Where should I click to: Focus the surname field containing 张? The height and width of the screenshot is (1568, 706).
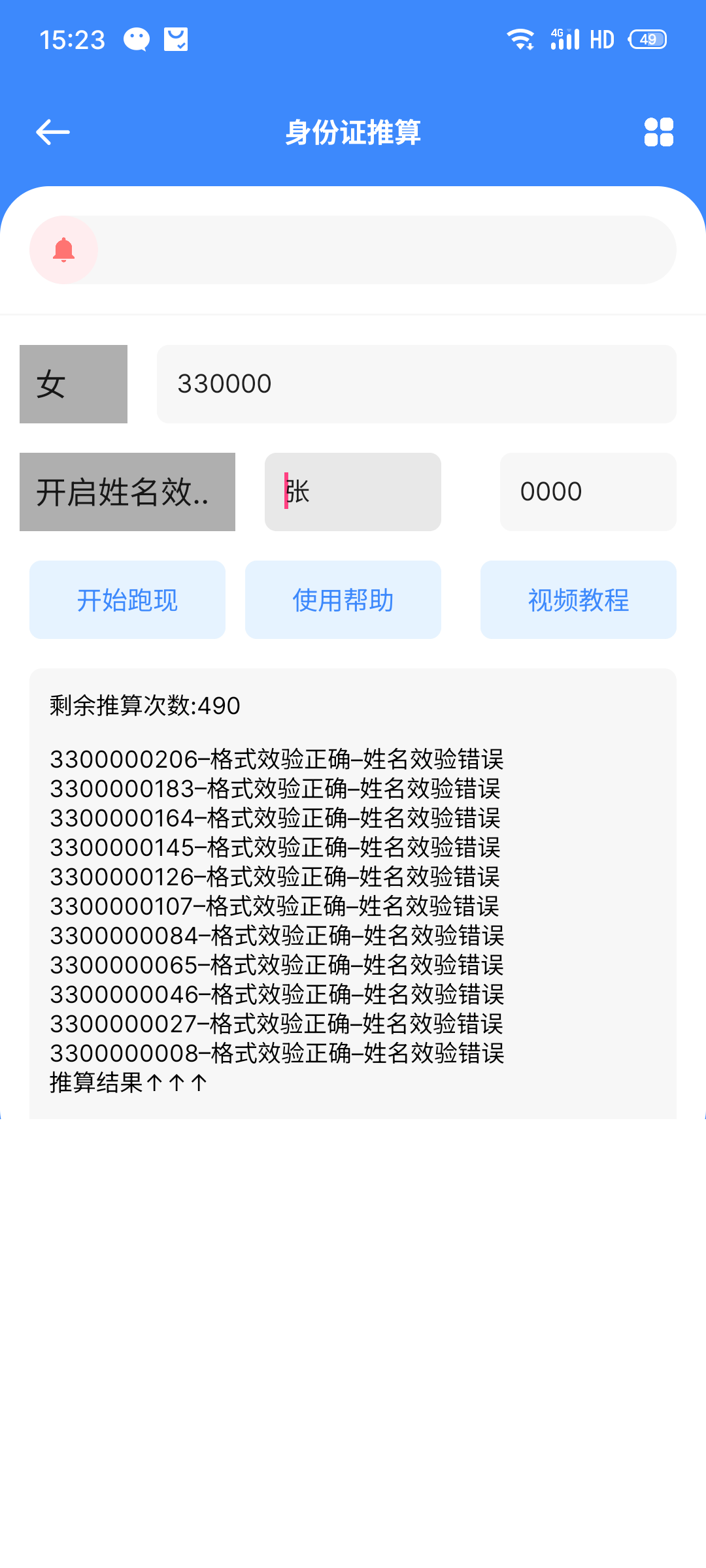pyautogui.click(x=353, y=492)
